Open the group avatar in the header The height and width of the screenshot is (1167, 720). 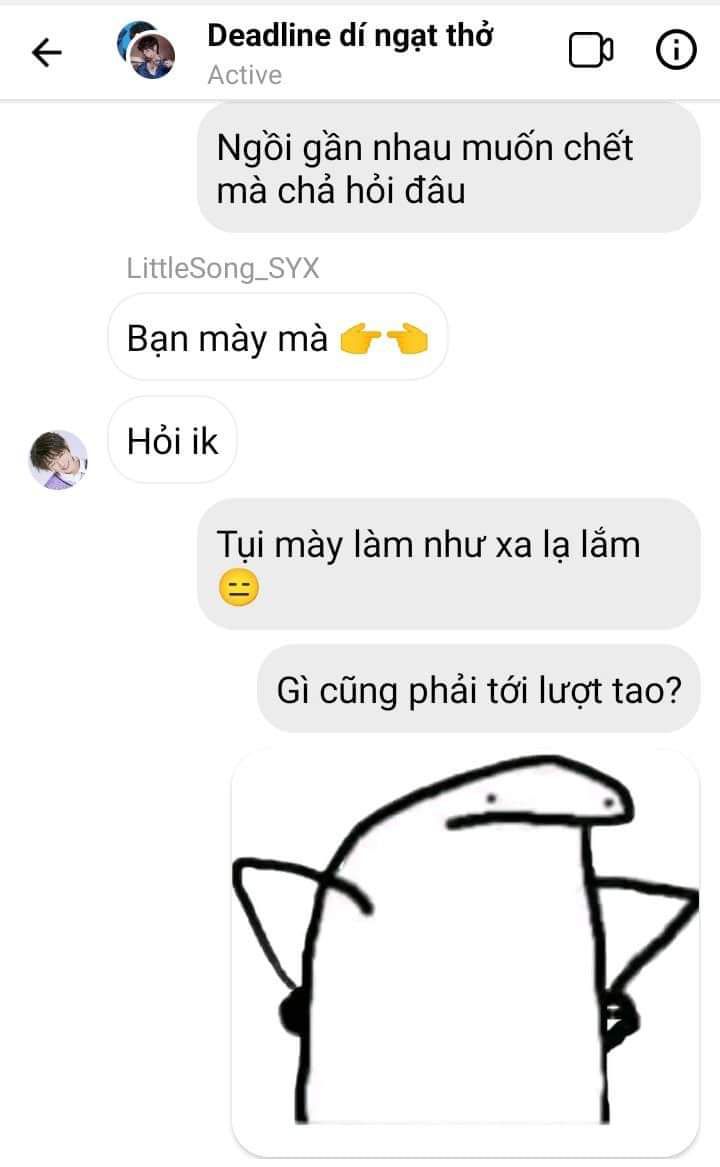pyautogui.click(x=146, y=52)
